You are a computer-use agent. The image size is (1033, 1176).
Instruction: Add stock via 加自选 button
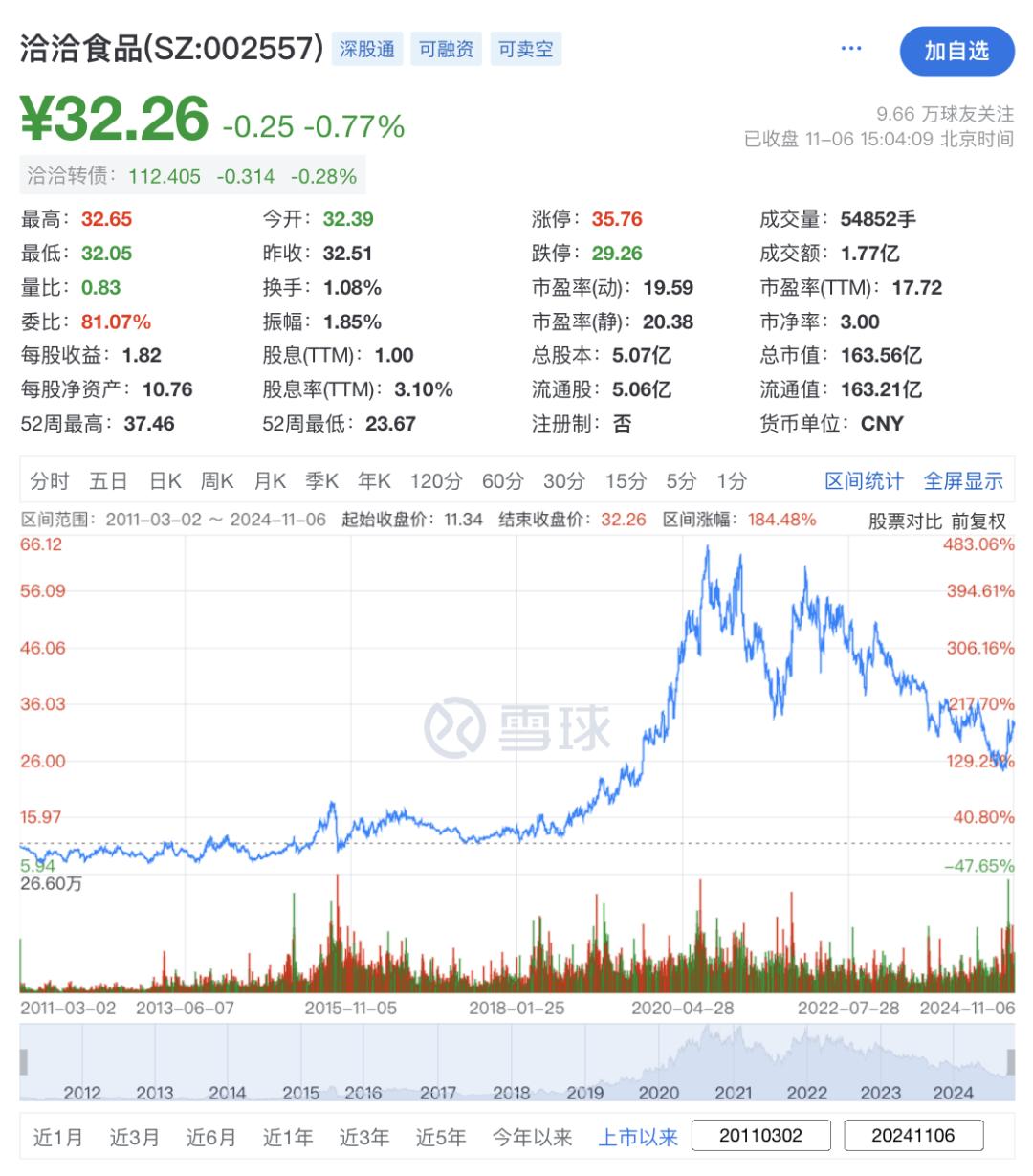coord(956,52)
